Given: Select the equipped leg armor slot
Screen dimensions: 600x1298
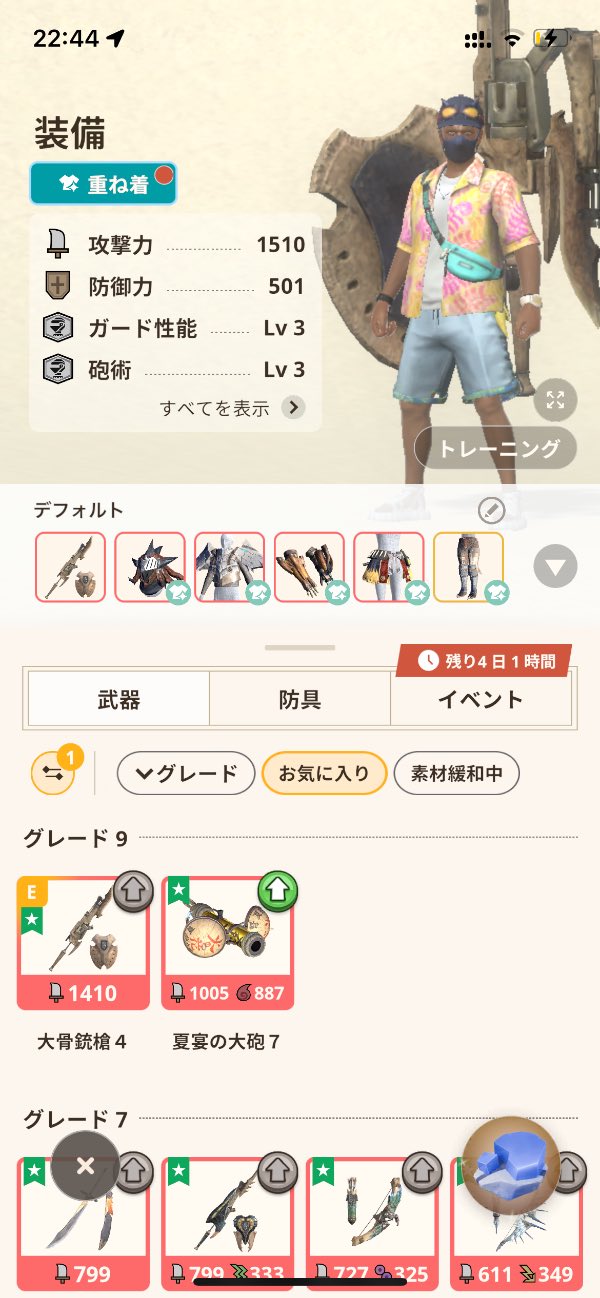Looking at the screenshot, I should click(468, 567).
